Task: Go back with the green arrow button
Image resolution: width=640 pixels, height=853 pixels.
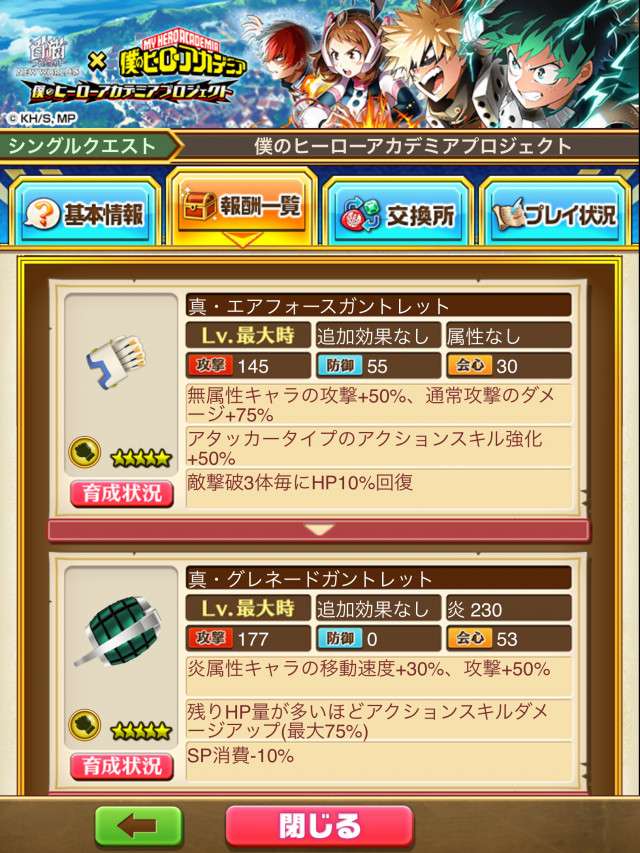Action: [x=138, y=827]
